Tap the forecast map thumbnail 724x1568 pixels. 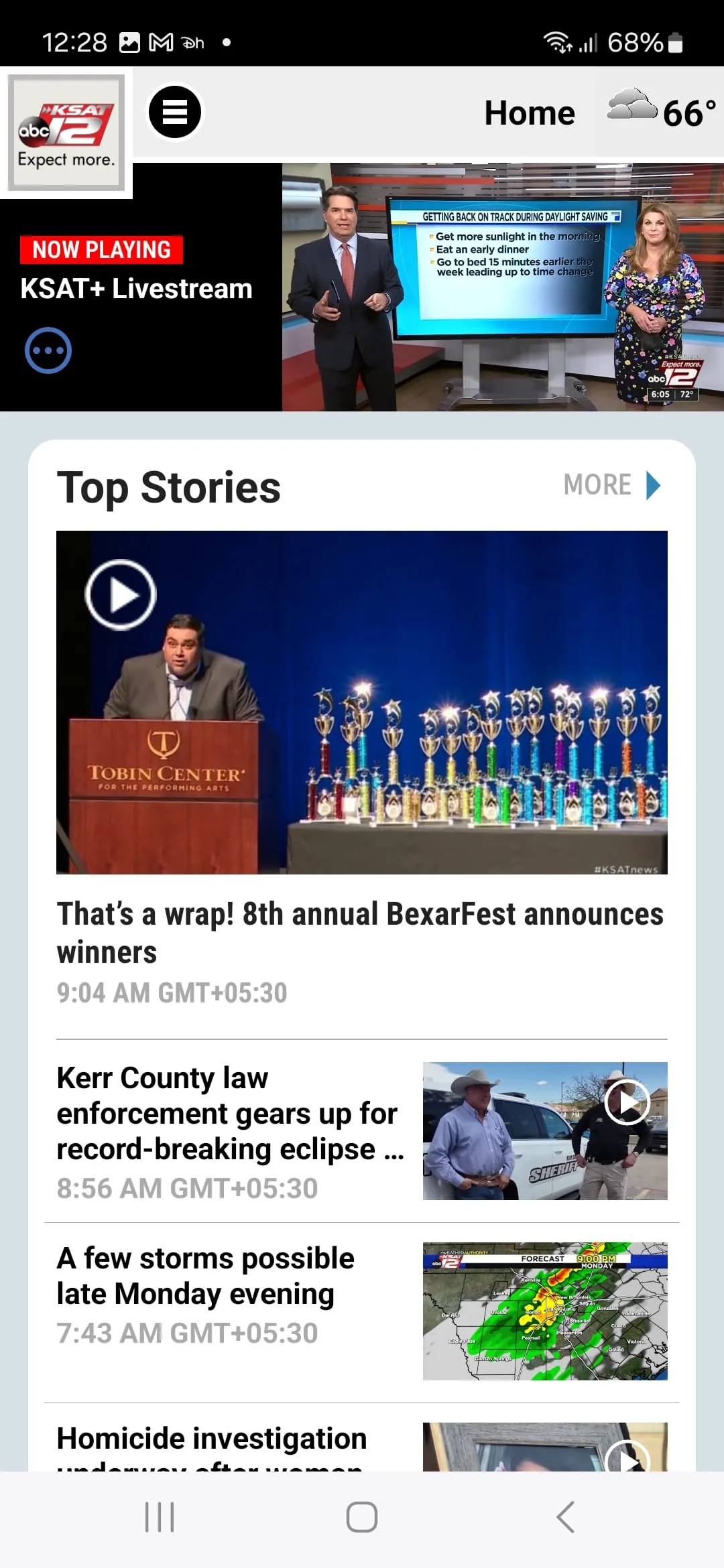(x=544, y=1310)
